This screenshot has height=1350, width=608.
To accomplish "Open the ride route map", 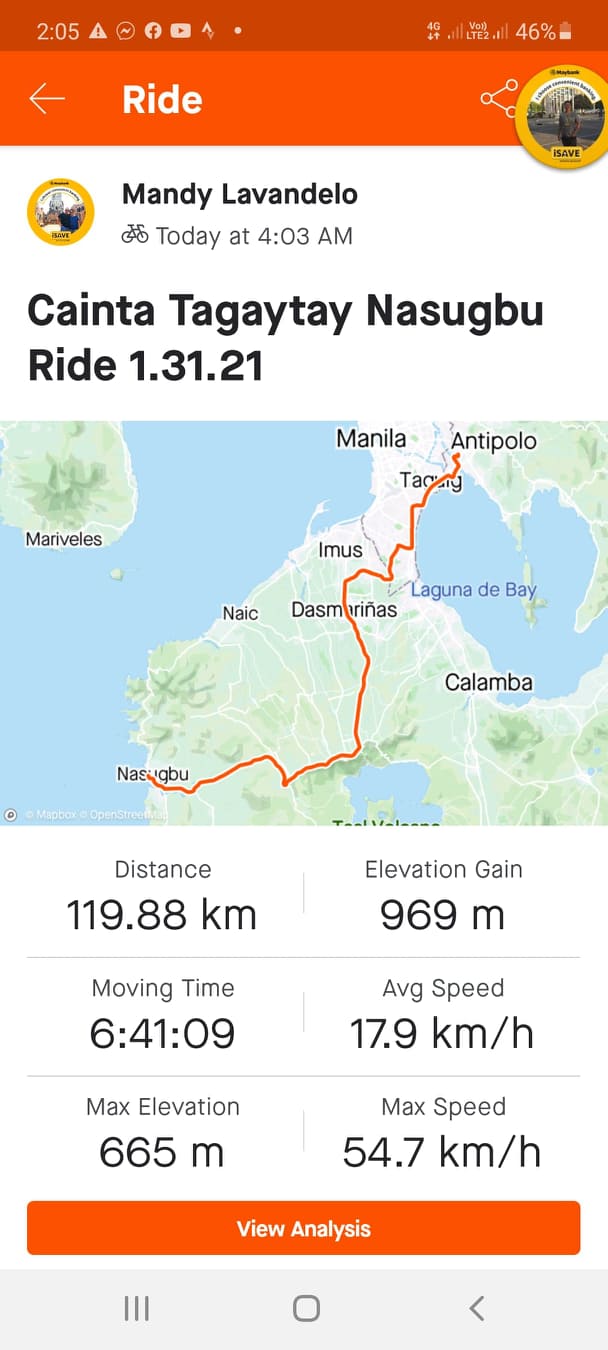I will point(304,622).
